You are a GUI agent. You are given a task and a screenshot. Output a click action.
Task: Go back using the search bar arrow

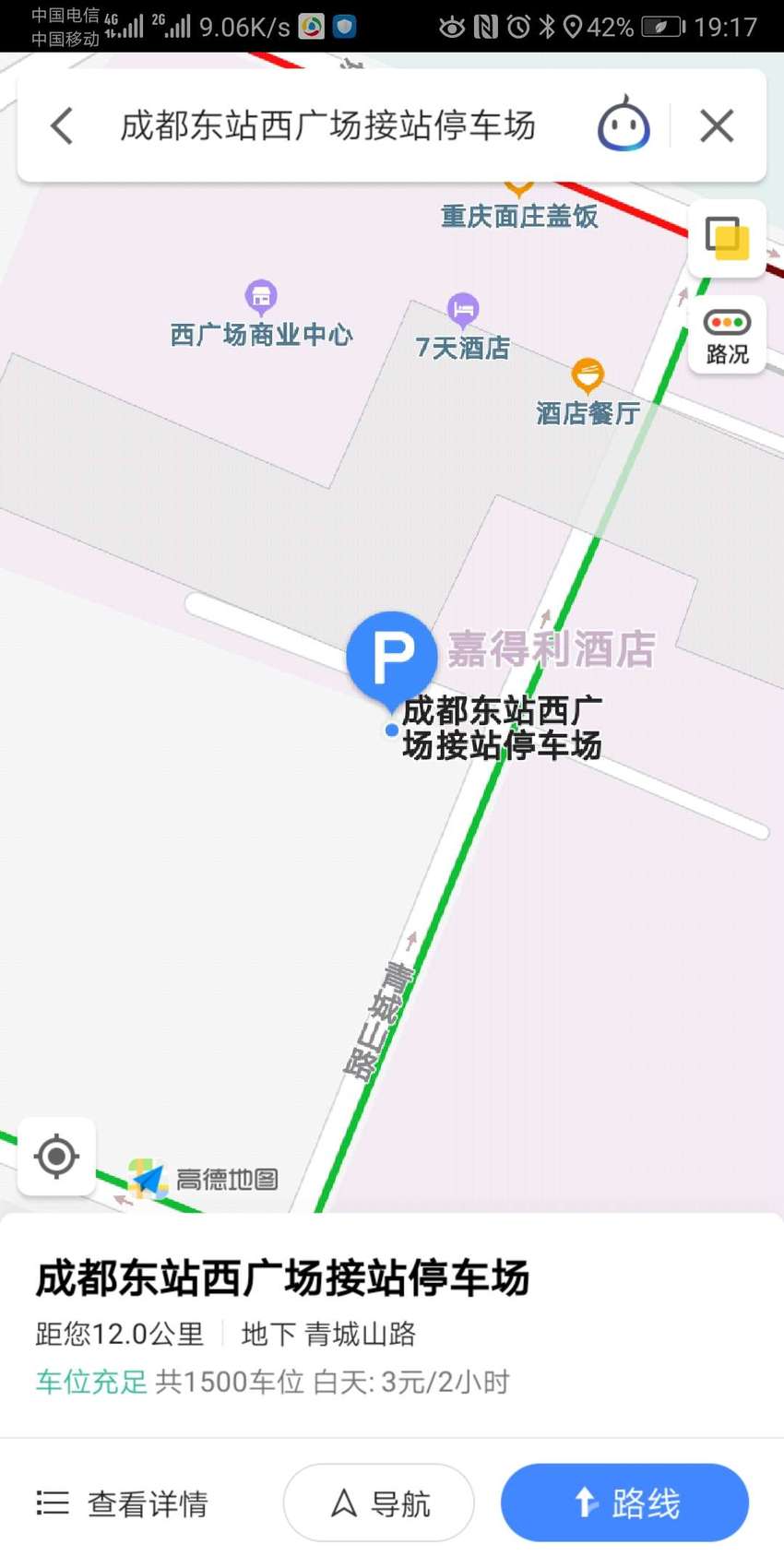coord(62,125)
